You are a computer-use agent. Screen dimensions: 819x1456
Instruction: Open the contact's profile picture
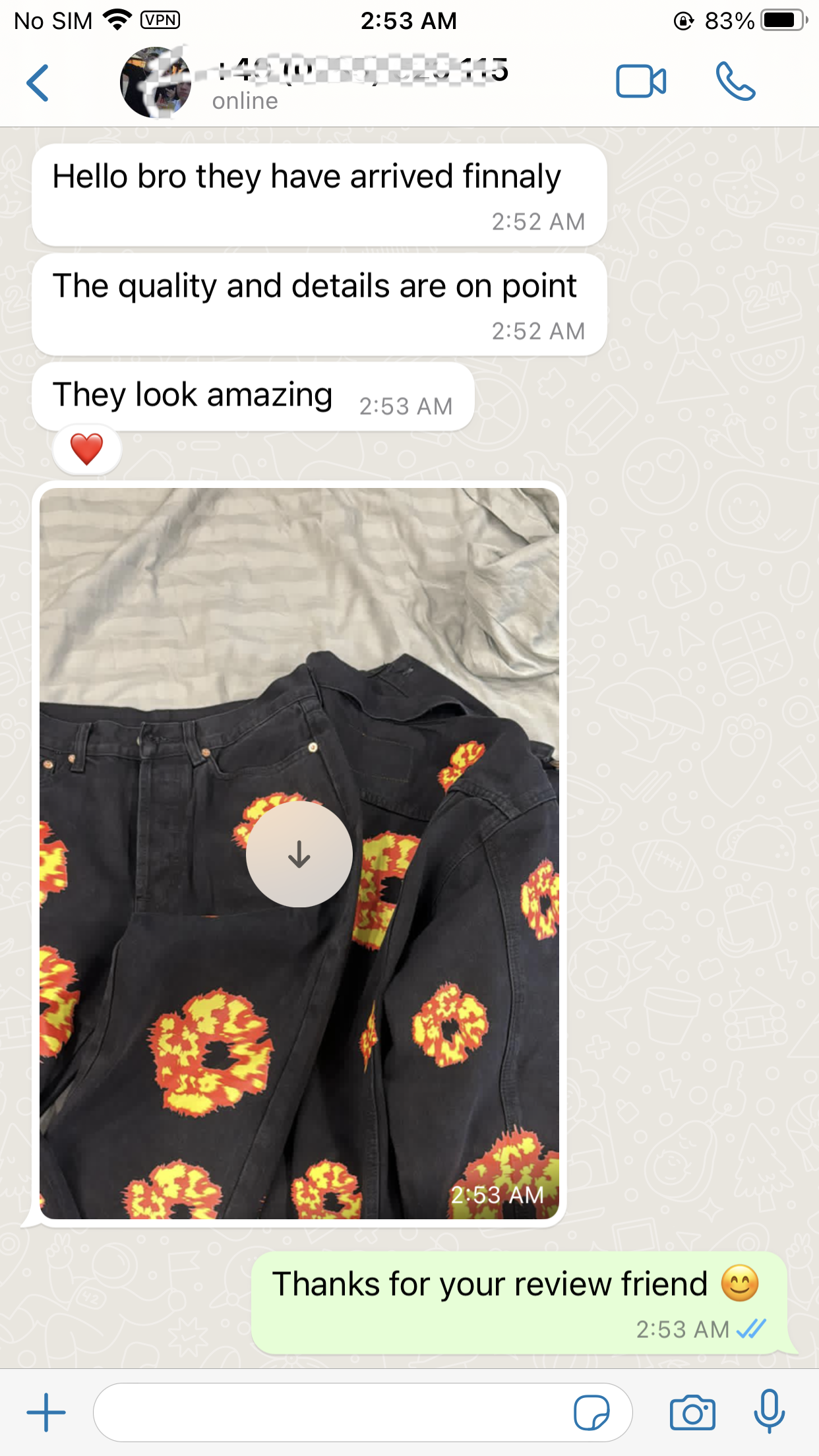coord(156,83)
